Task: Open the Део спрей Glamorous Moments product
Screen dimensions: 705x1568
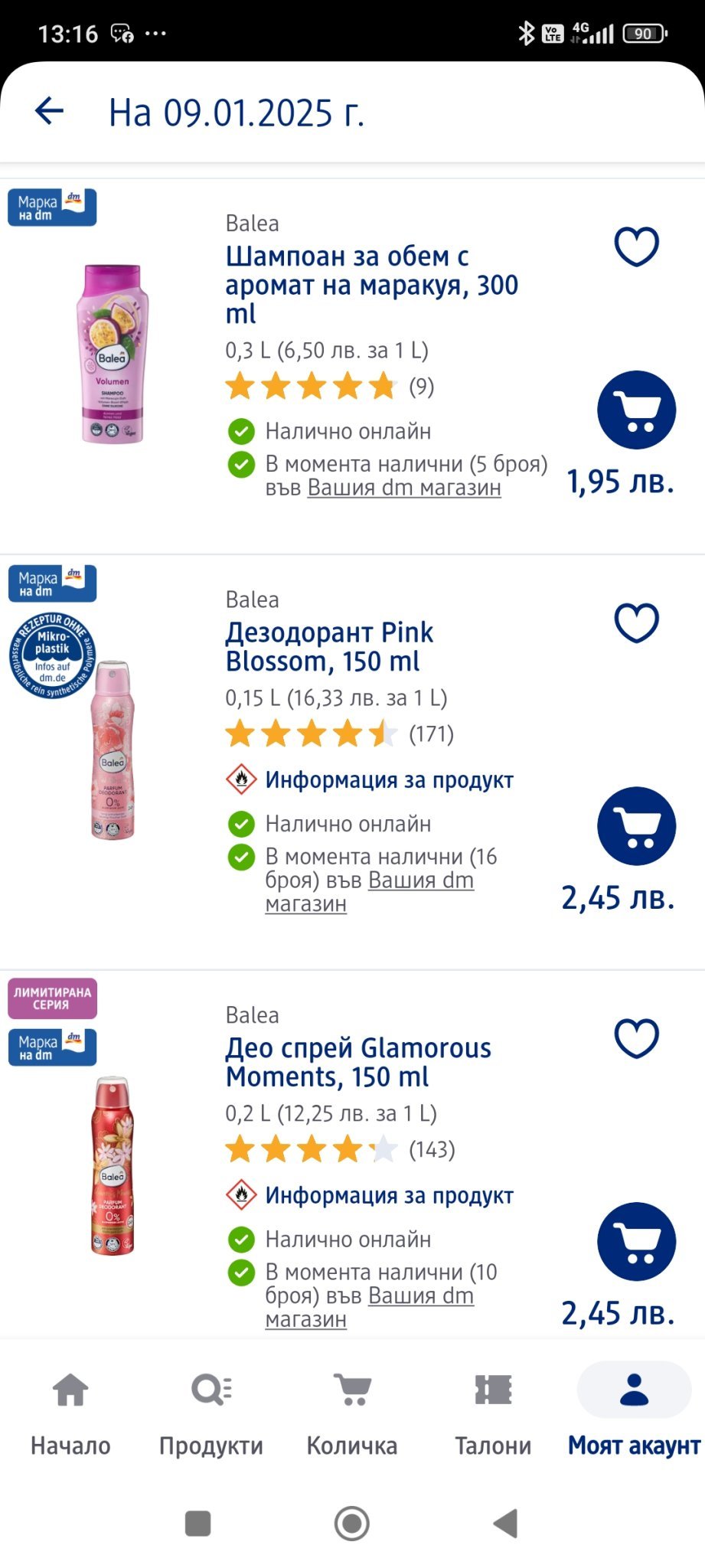Action: pyautogui.click(x=358, y=1062)
